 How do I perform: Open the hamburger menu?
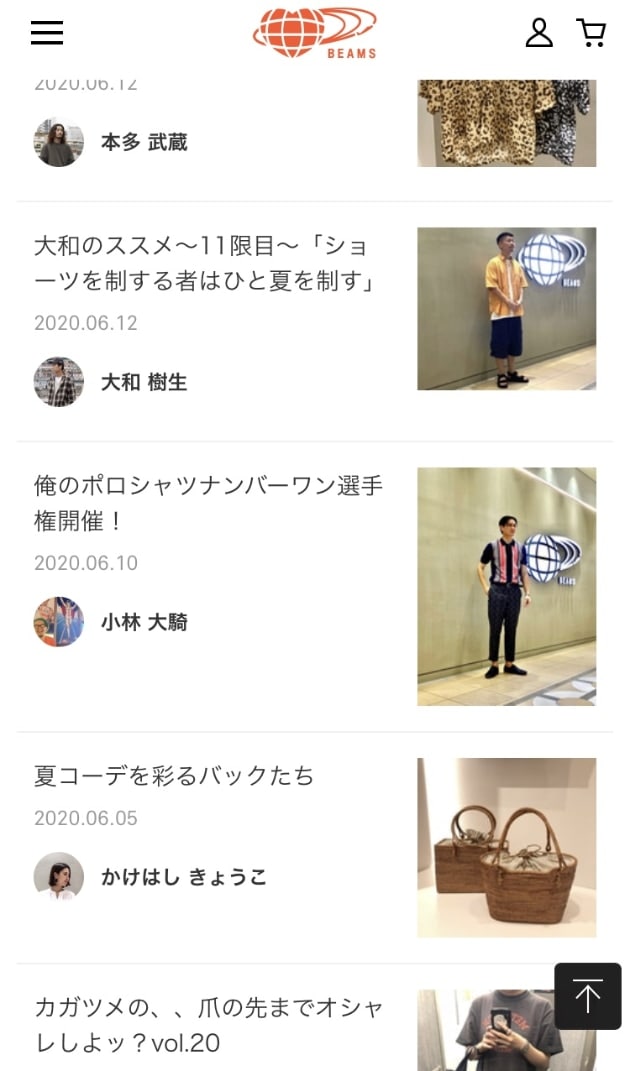pos(47,33)
